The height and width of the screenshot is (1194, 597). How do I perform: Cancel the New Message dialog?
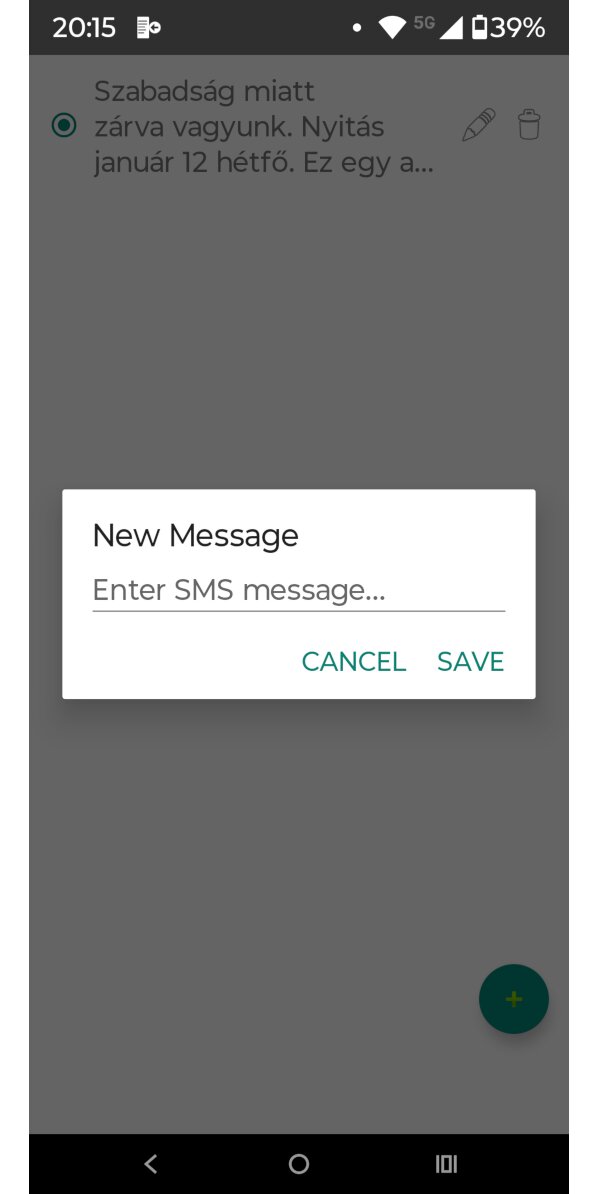pos(353,662)
